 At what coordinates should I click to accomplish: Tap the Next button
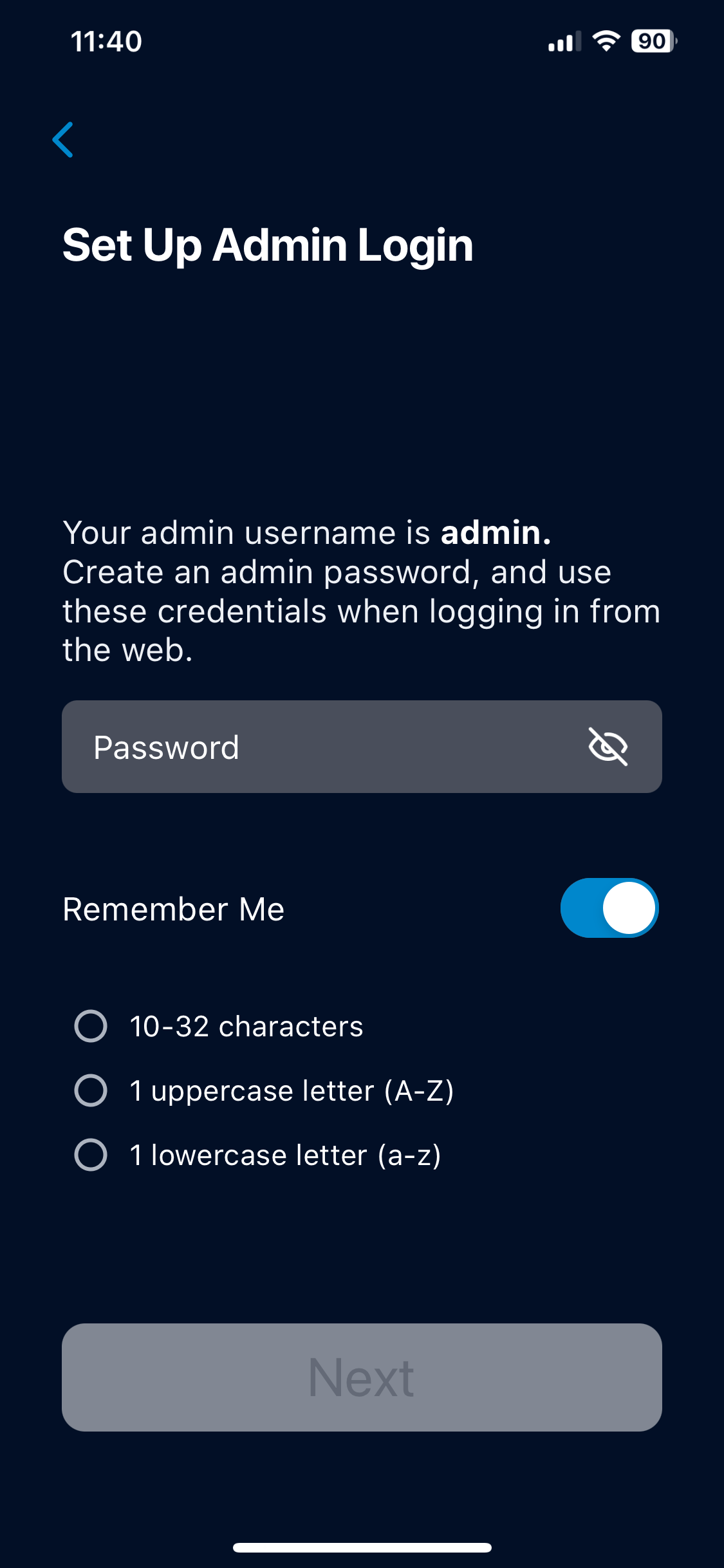[x=362, y=1377]
